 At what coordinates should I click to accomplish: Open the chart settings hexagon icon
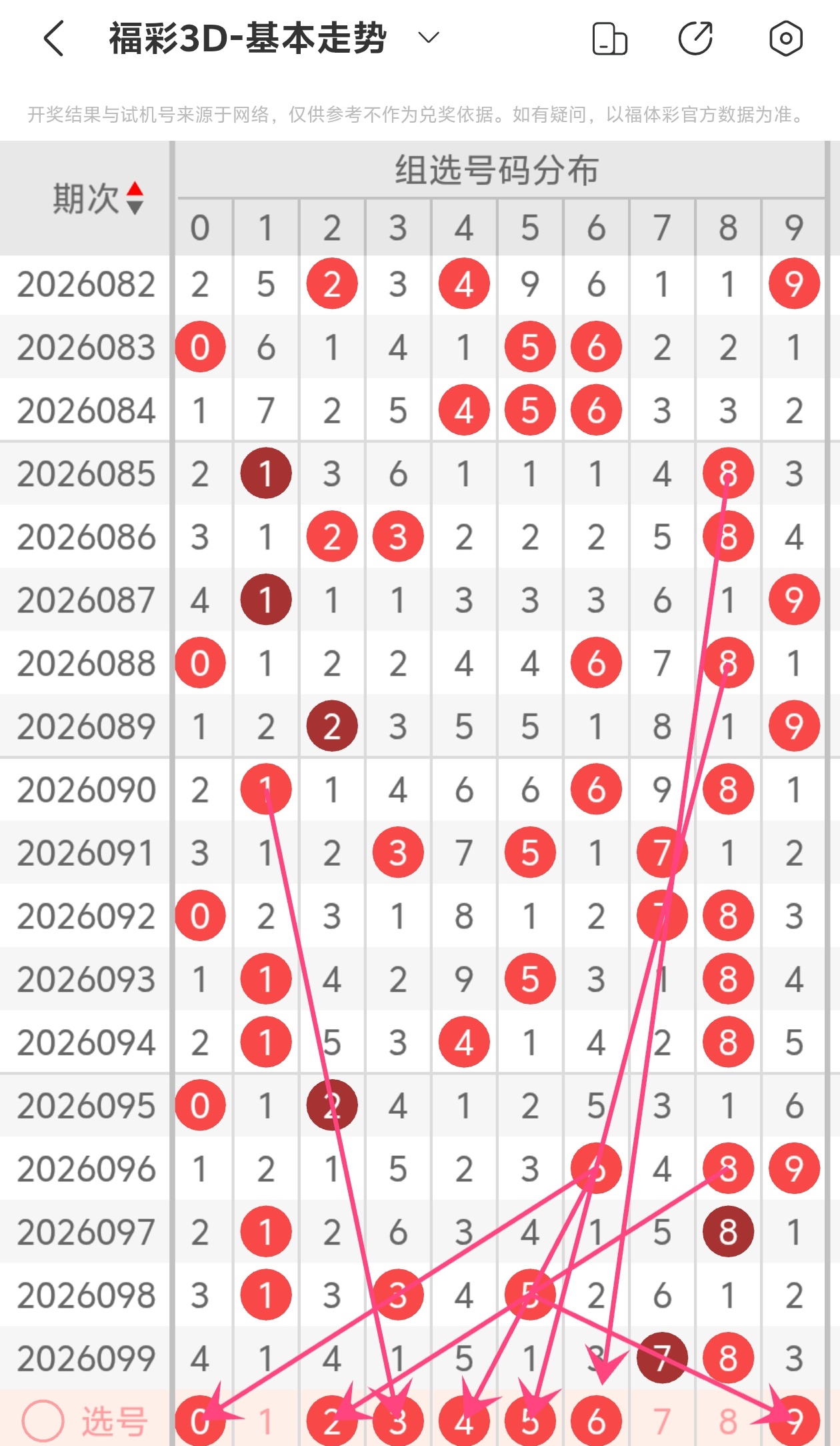click(x=785, y=39)
